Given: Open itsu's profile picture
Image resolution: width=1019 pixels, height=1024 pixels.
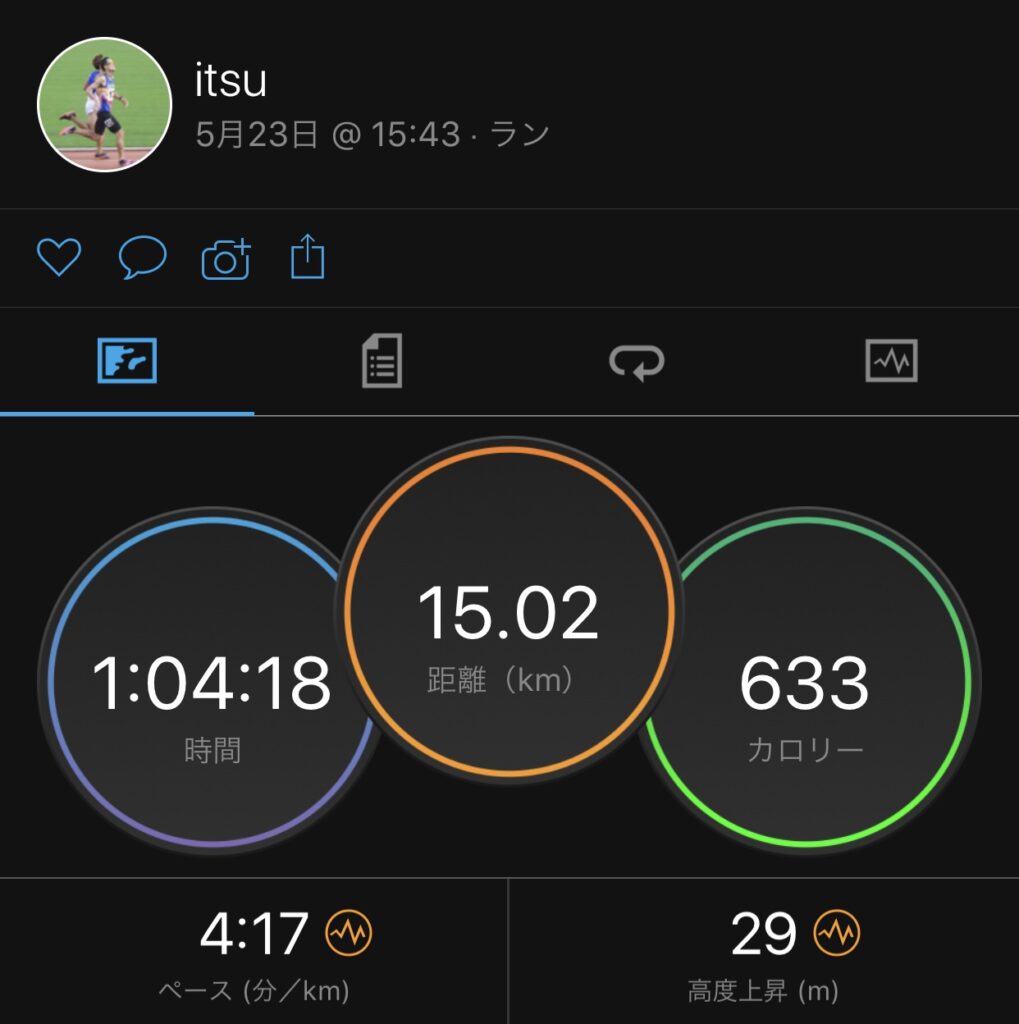Looking at the screenshot, I should 104,104.
